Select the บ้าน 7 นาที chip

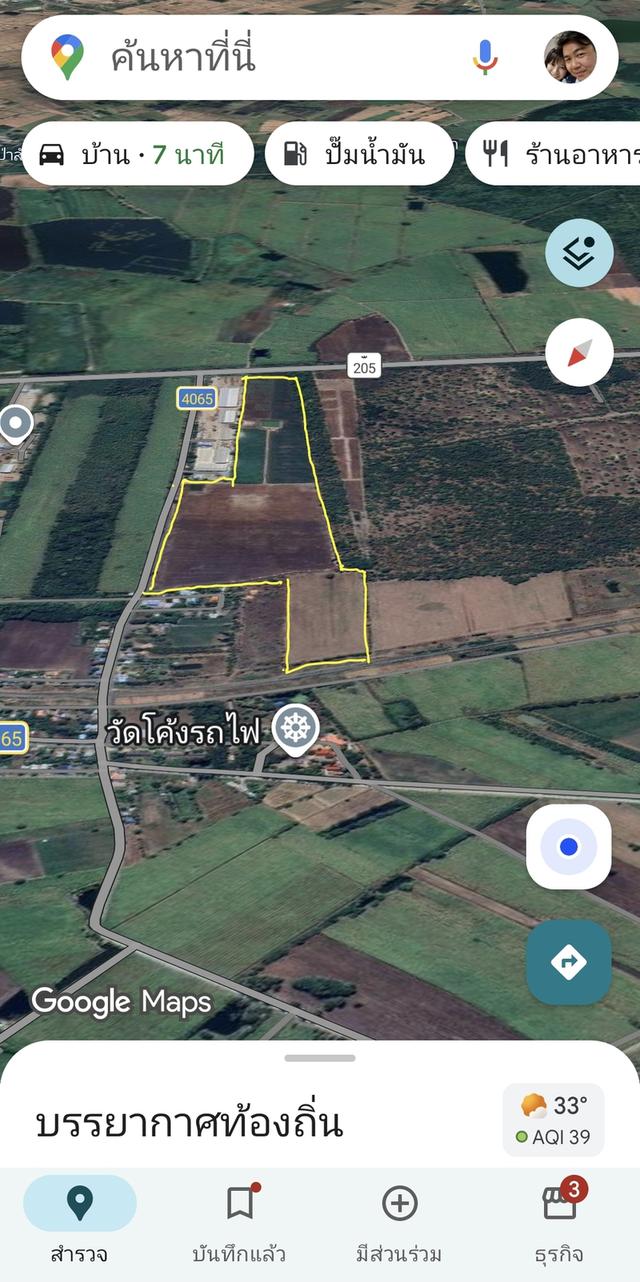(x=137, y=154)
